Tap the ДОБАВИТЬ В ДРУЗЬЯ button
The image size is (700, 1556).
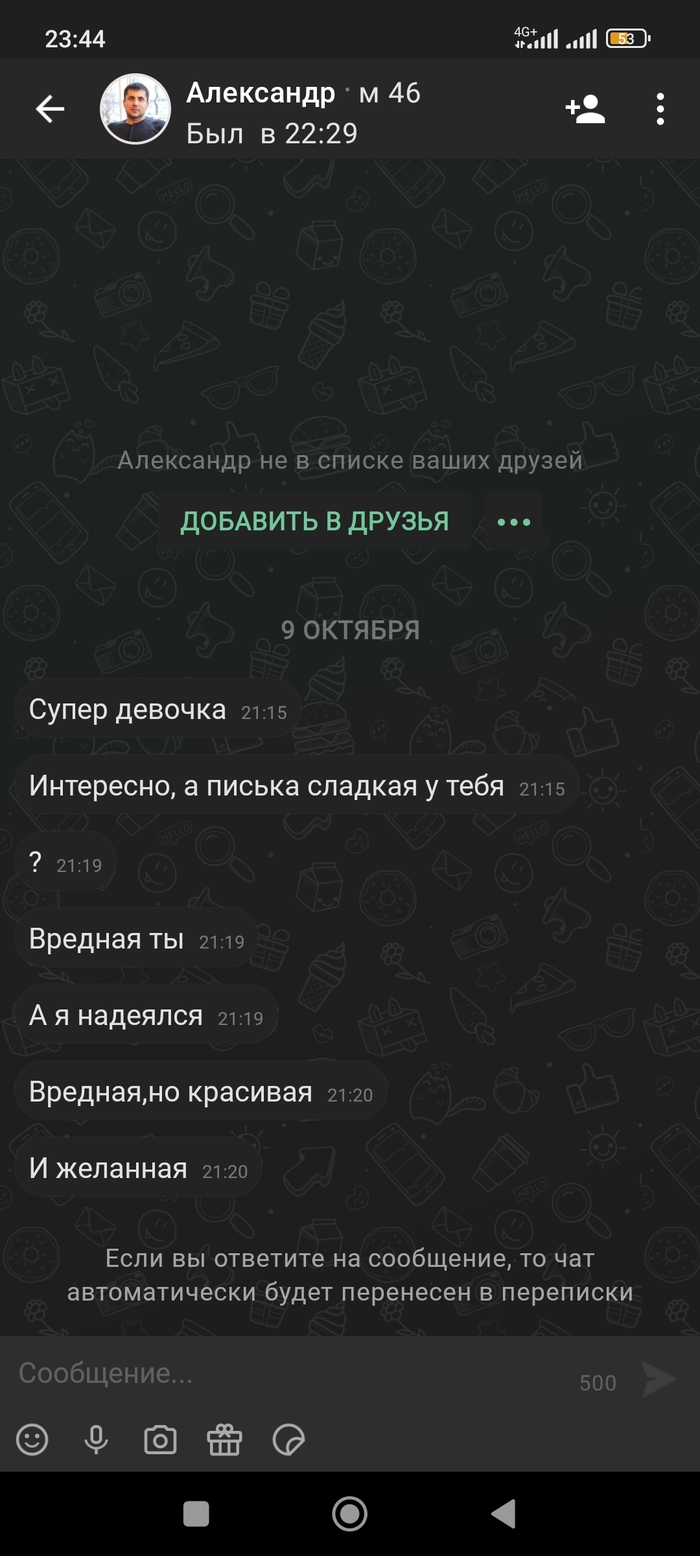click(314, 522)
